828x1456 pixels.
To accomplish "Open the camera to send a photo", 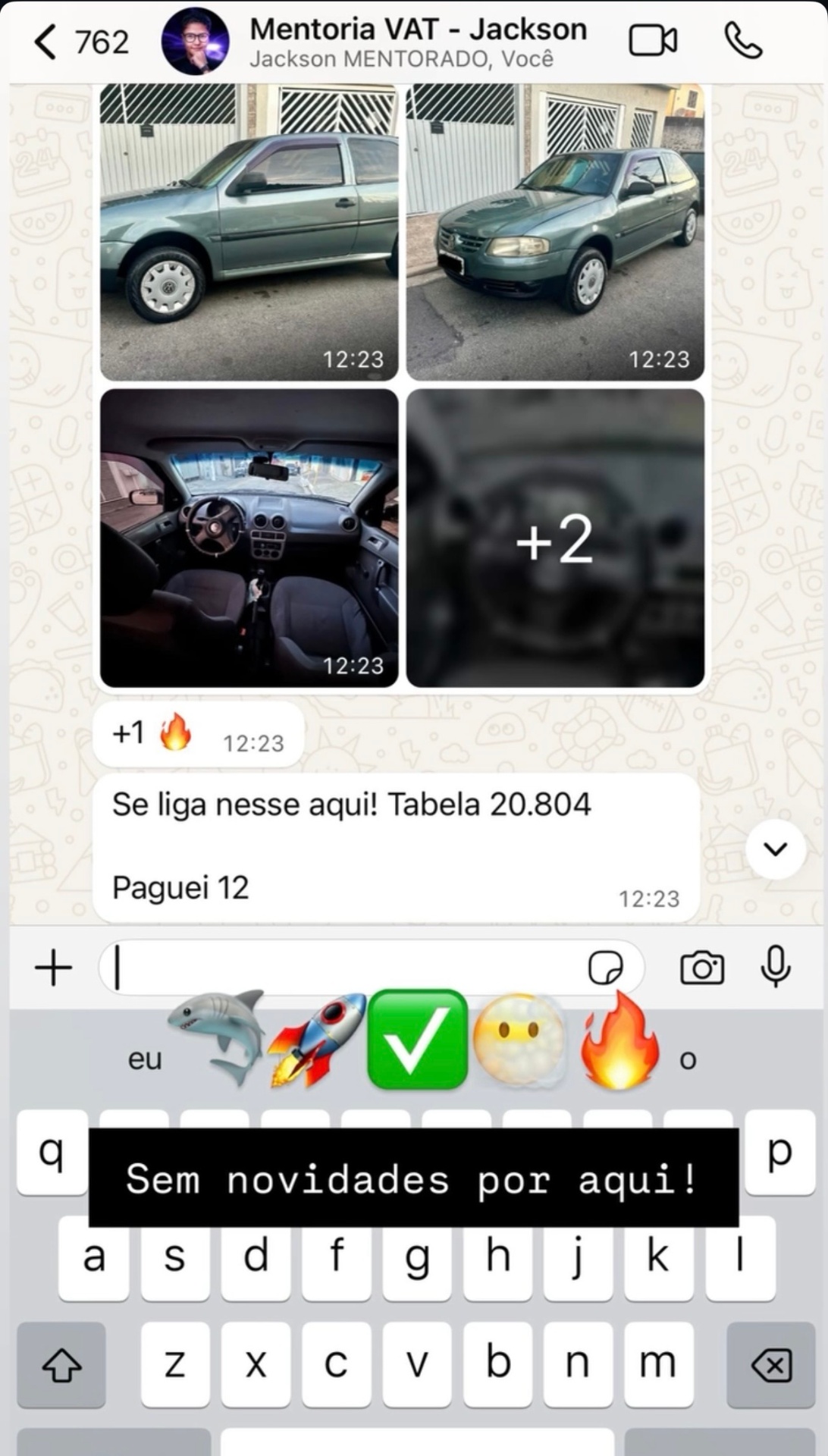I will (702, 968).
